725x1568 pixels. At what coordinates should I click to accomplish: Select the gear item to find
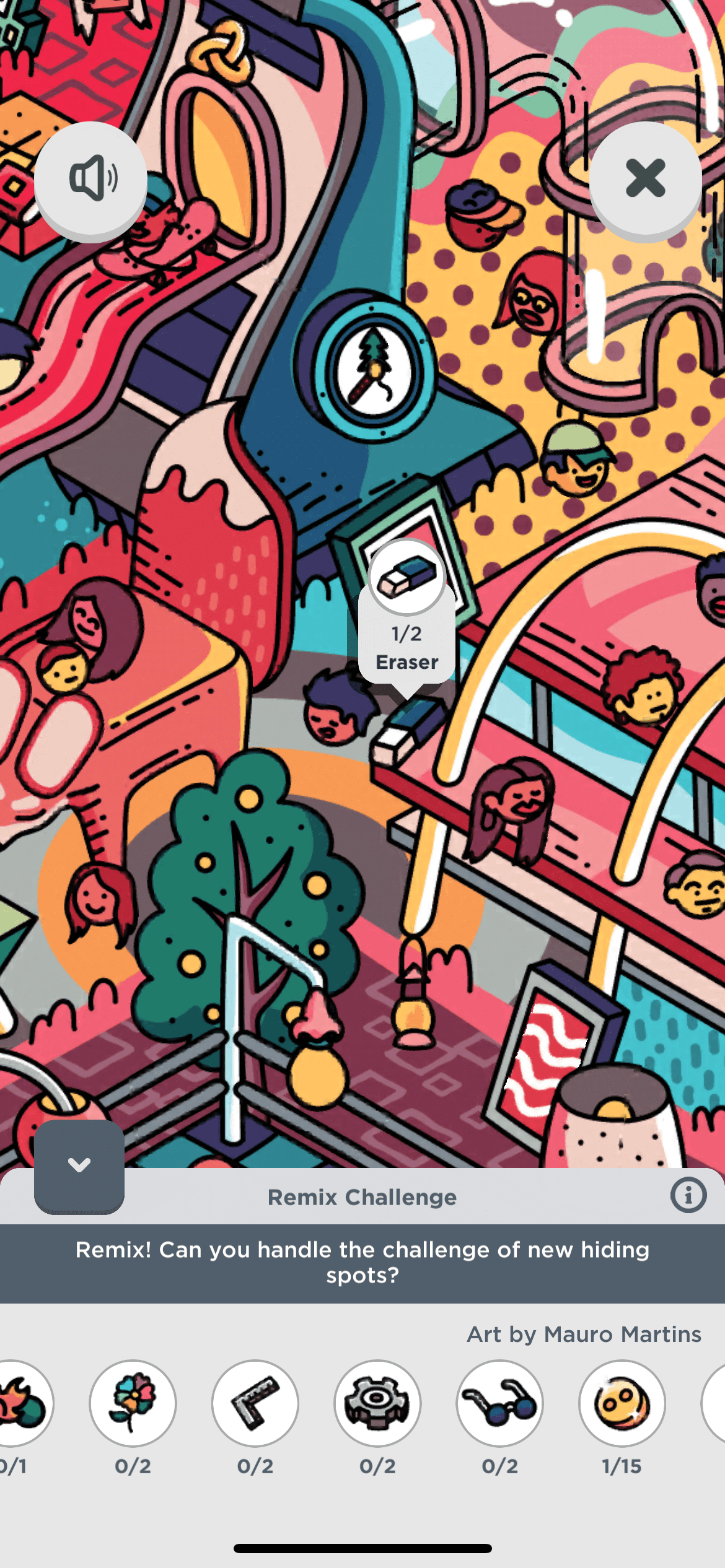(377, 1403)
